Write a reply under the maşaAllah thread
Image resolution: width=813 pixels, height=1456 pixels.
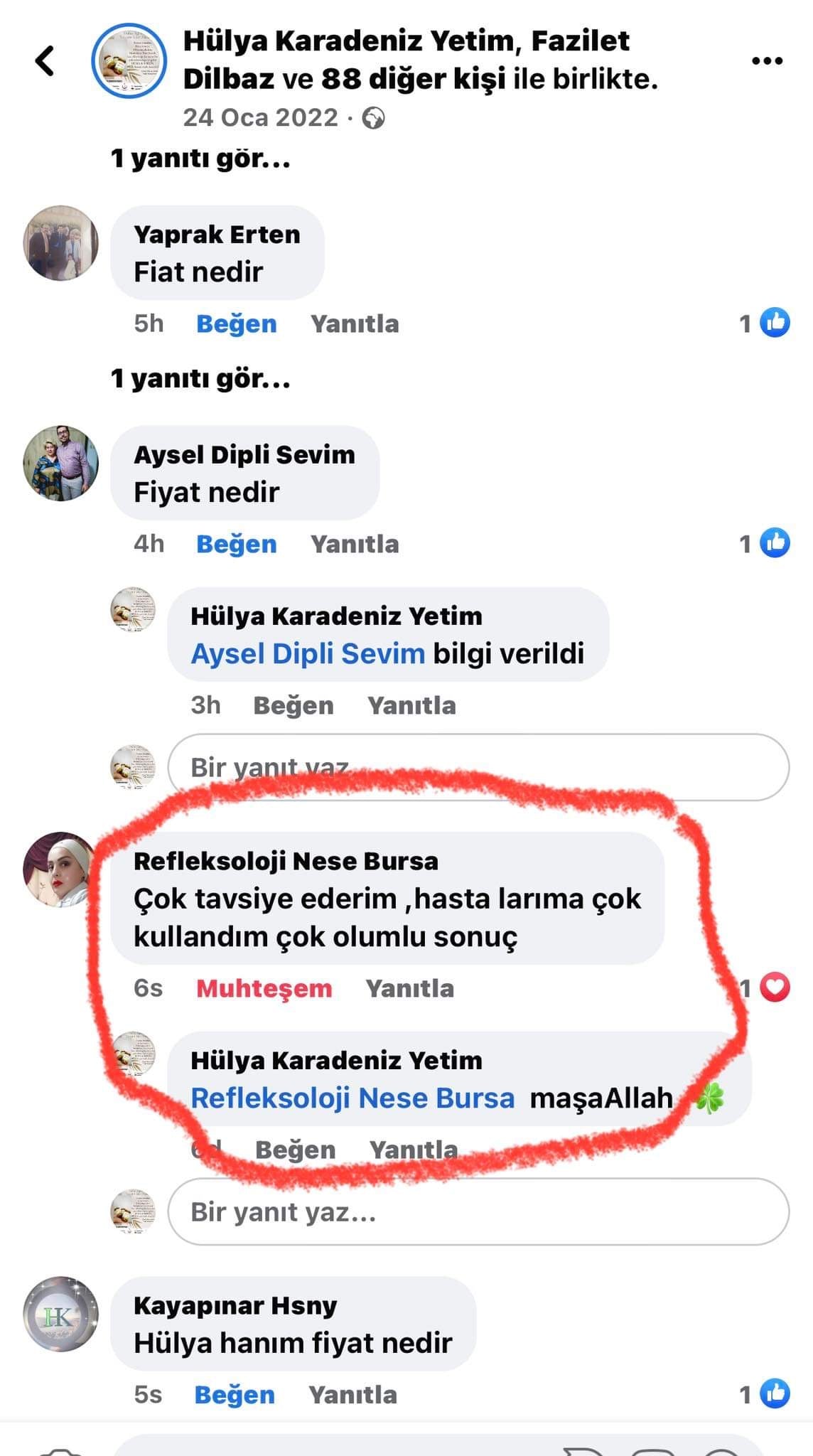(478, 1212)
